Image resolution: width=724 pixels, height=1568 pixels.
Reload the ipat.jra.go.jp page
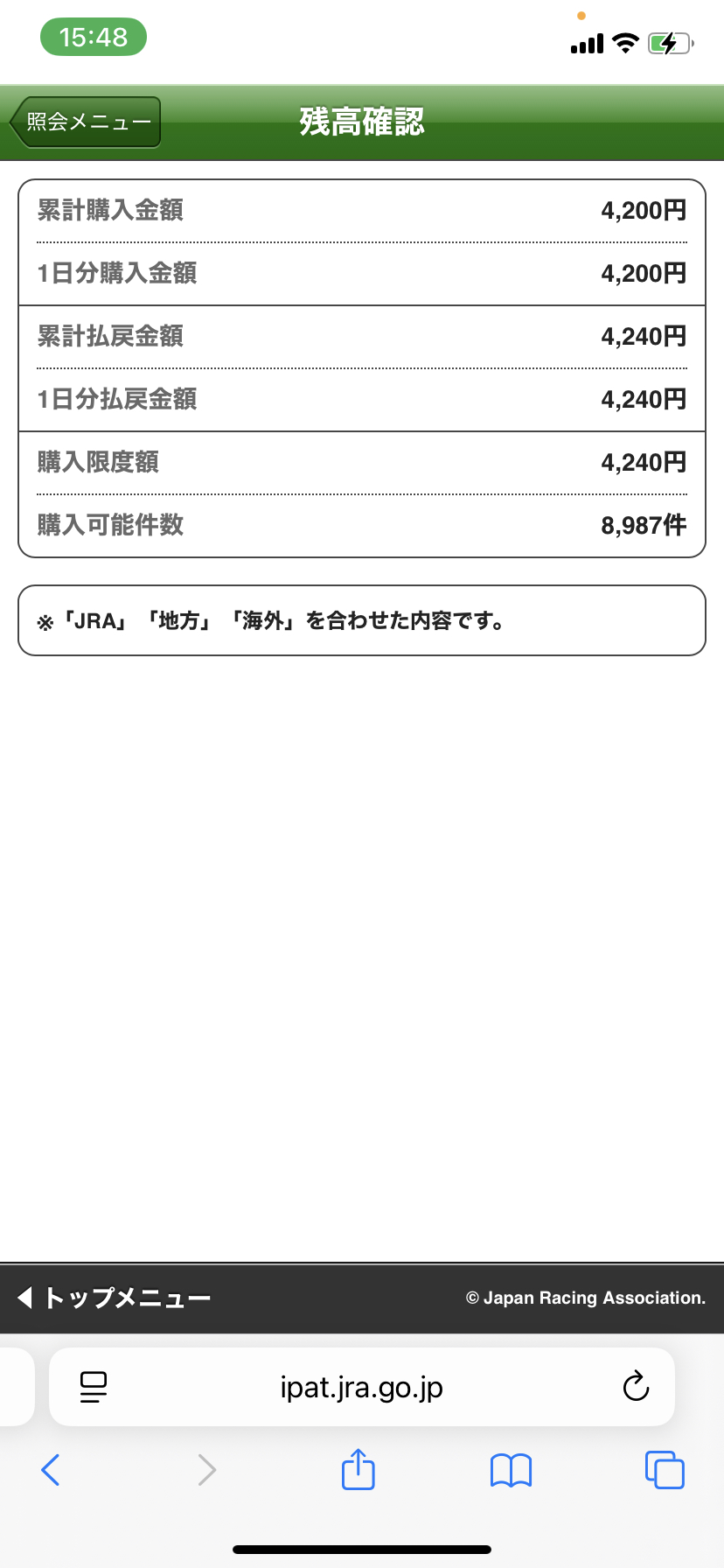click(636, 1387)
